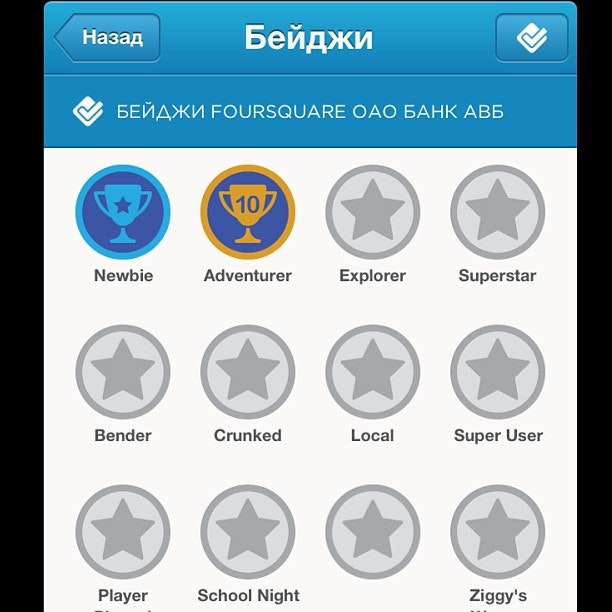The width and height of the screenshot is (612, 612).
Task: Open the Foursquare check-in icon
Action: tap(531, 38)
